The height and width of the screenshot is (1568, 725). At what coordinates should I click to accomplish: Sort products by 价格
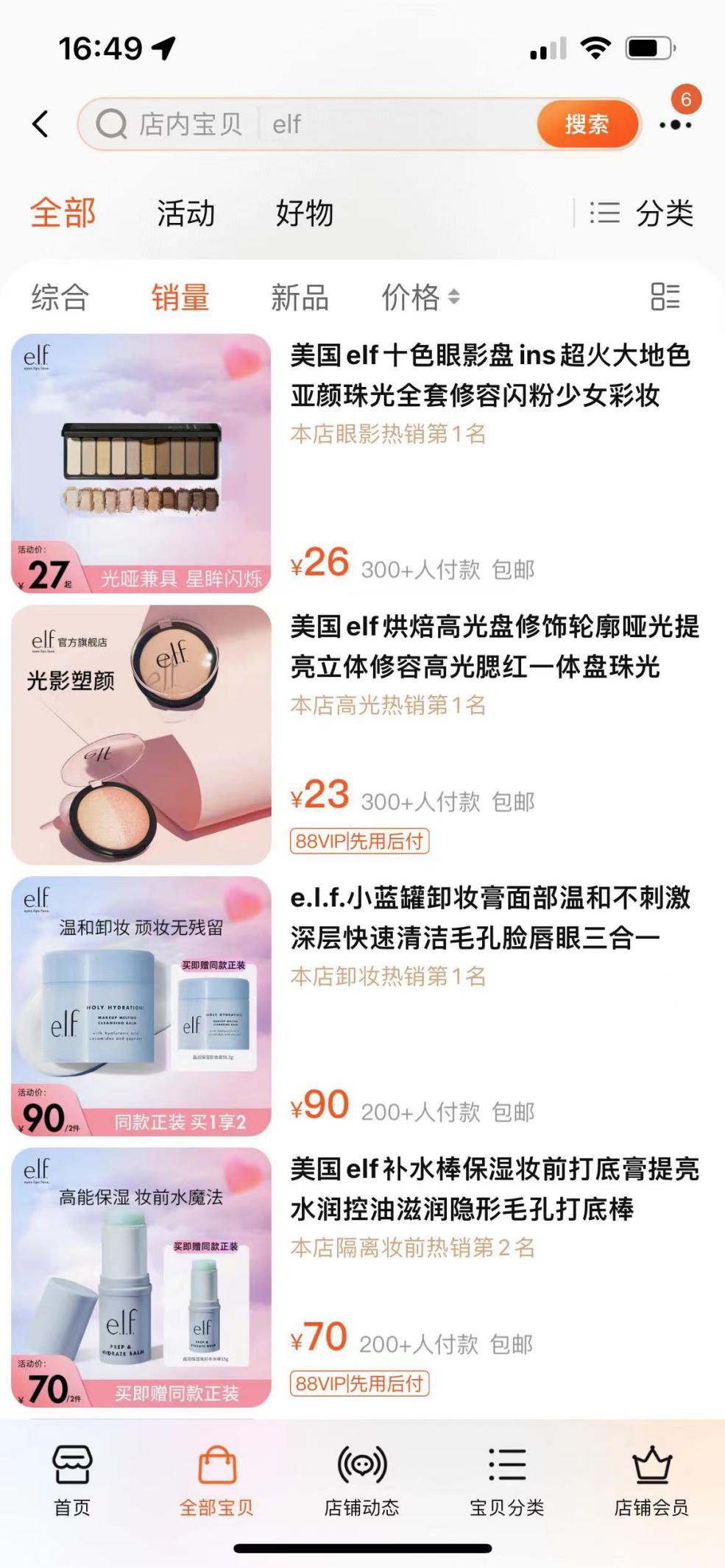[420, 297]
